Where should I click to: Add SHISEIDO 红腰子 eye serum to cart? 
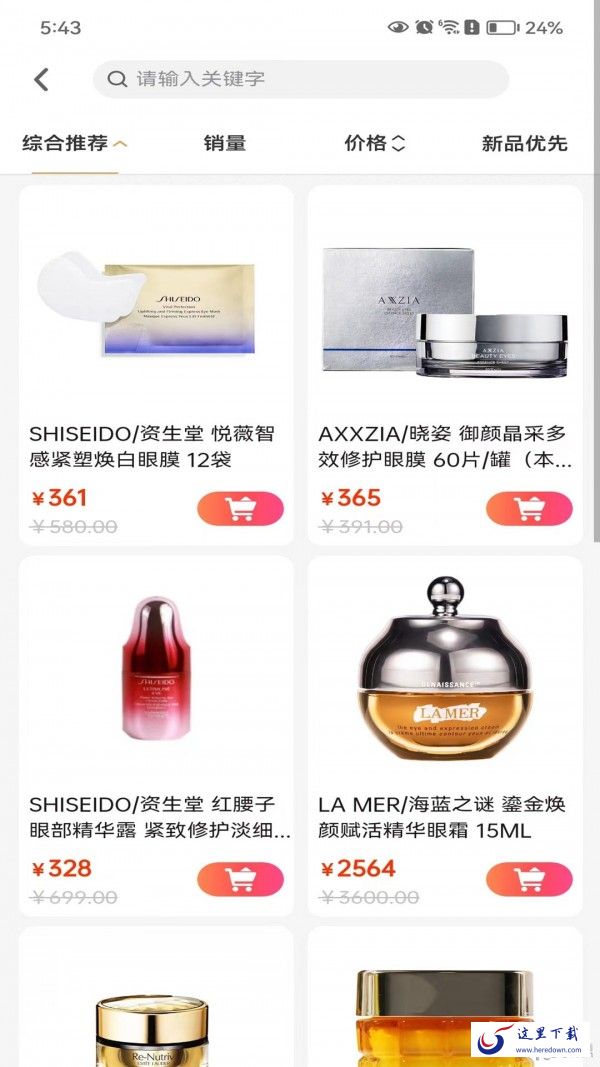click(x=240, y=880)
